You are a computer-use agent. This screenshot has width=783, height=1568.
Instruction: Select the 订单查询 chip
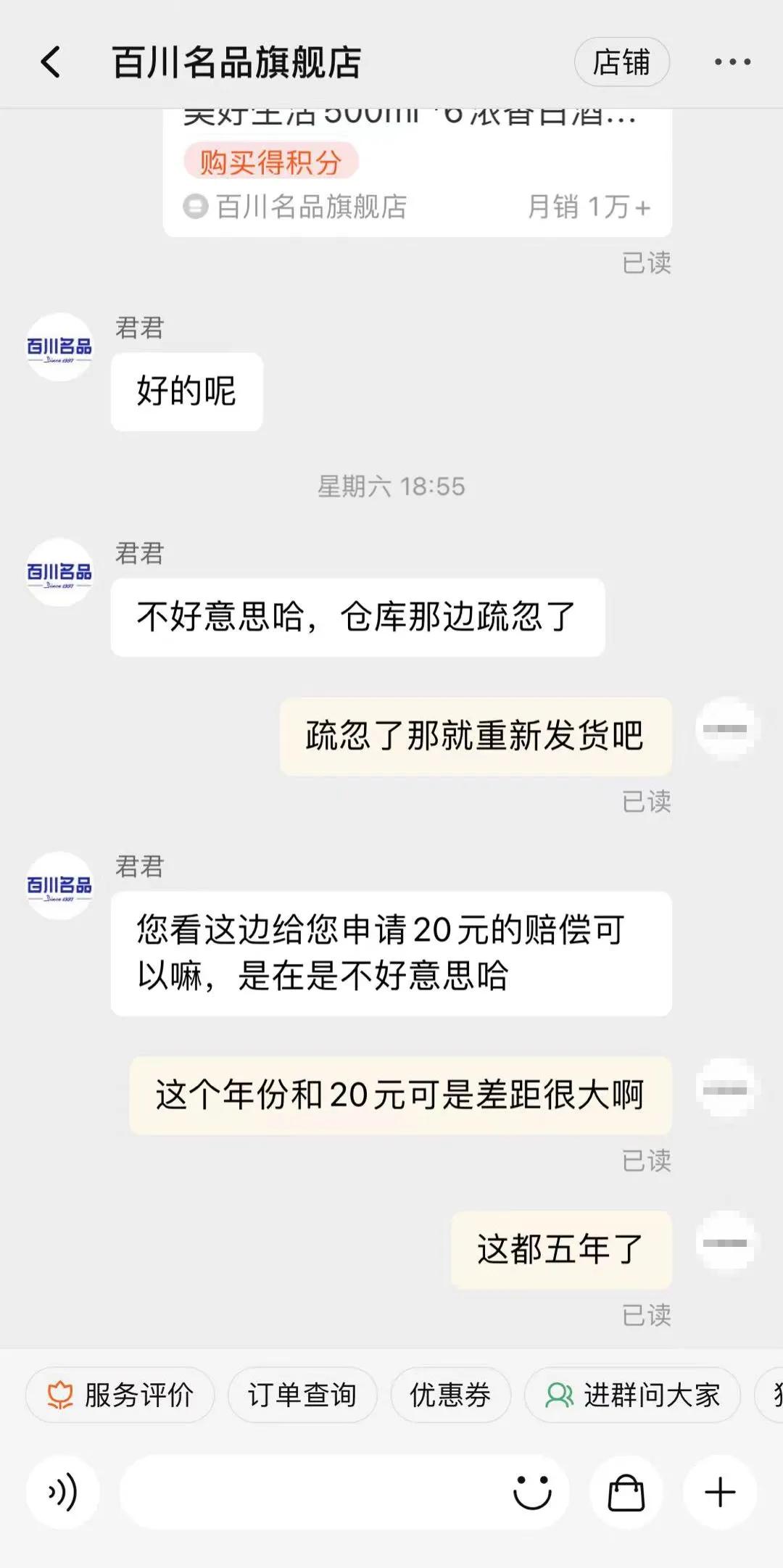[302, 1395]
